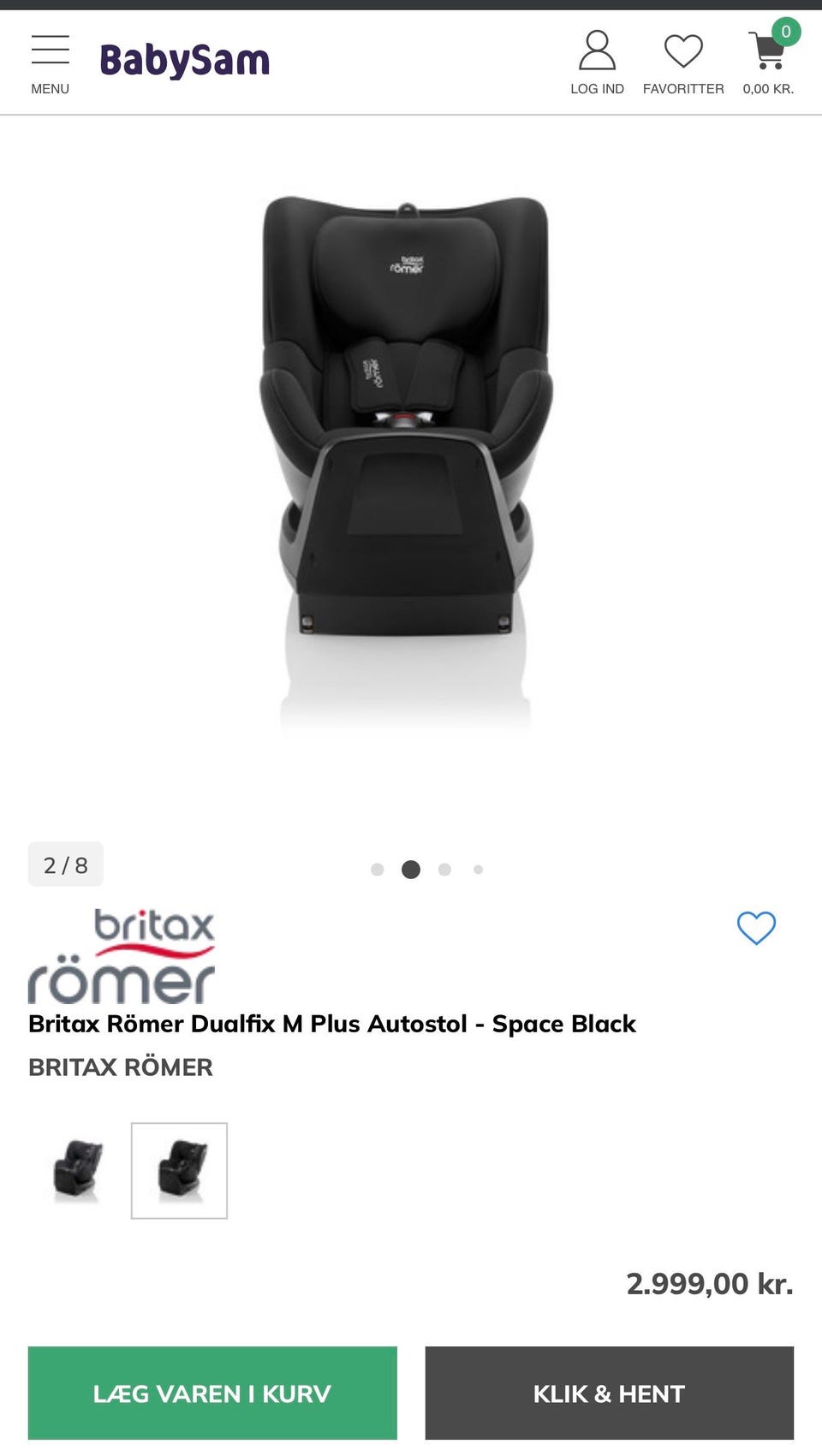
Task: Select the first colour variant thumbnail
Action: pos(77,1170)
